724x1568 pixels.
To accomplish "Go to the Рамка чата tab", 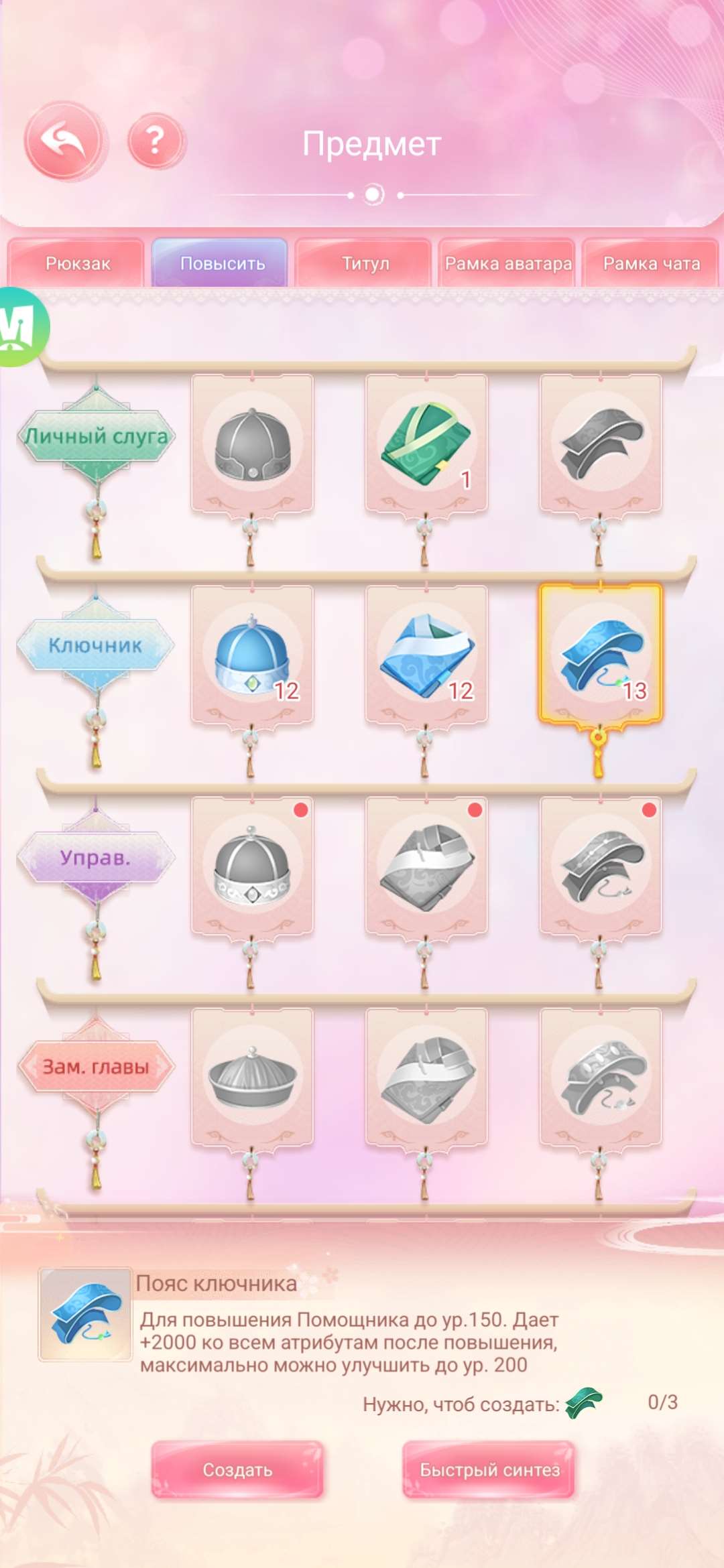I will [651, 263].
